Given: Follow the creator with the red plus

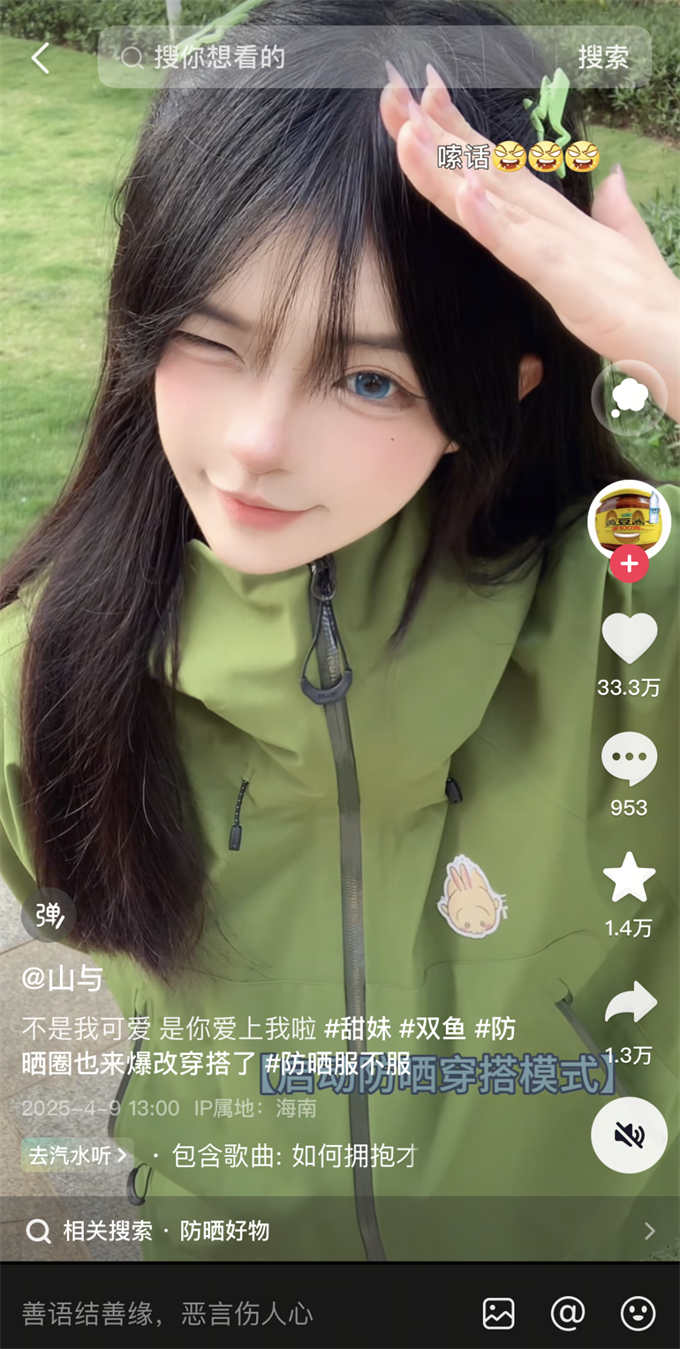Looking at the screenshot, I should pos(628,565).
